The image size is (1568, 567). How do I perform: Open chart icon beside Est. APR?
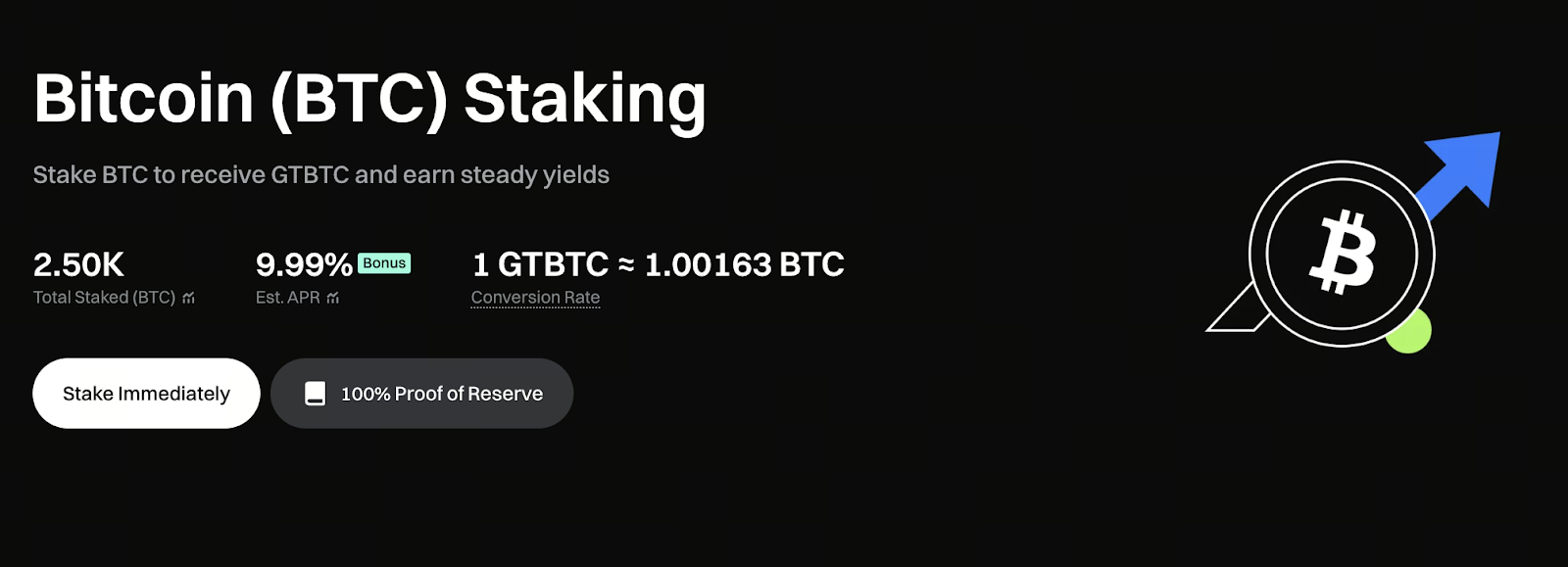333,298
